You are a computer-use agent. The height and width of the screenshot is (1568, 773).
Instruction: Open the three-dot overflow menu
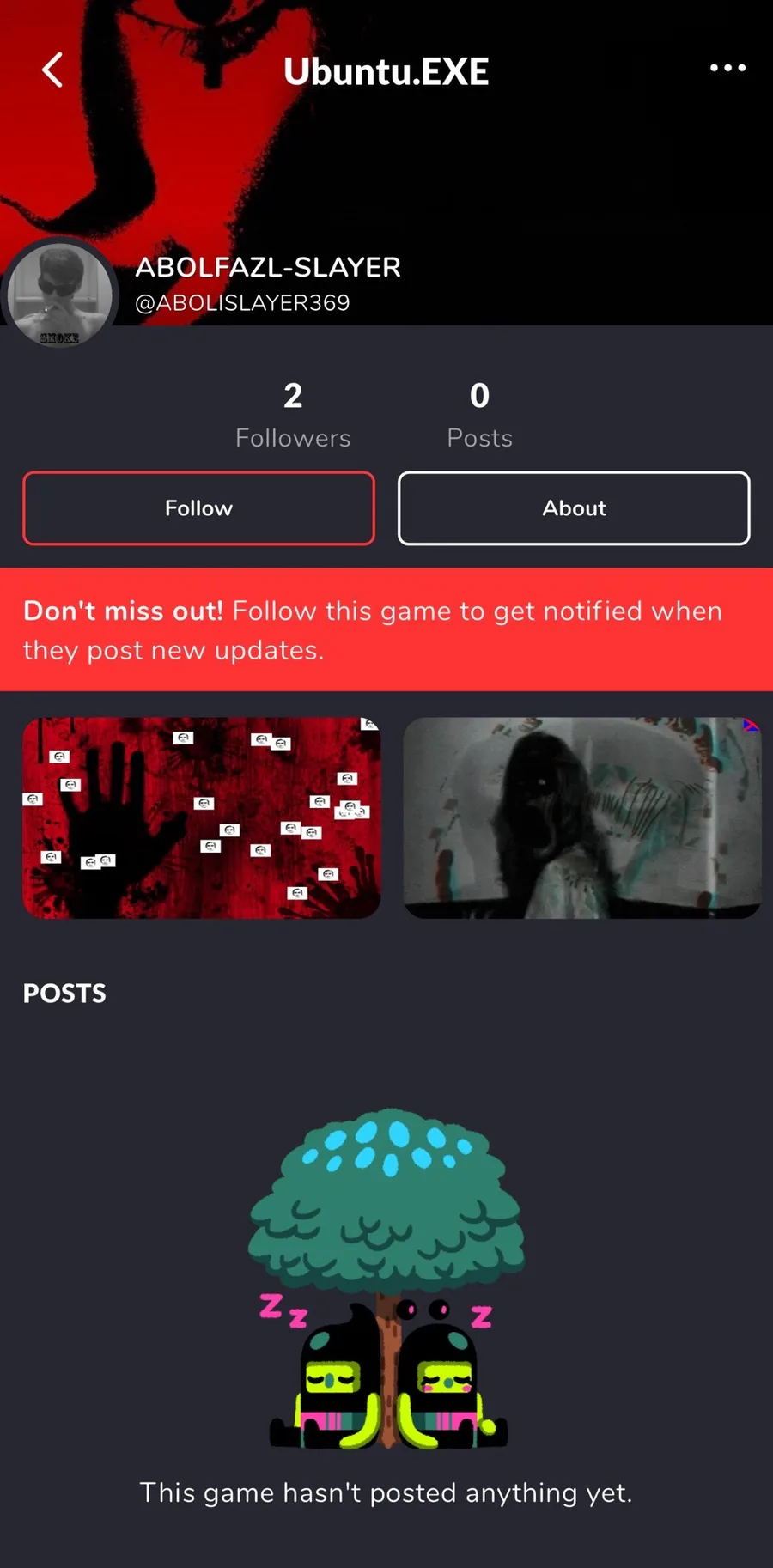[727, 68]
